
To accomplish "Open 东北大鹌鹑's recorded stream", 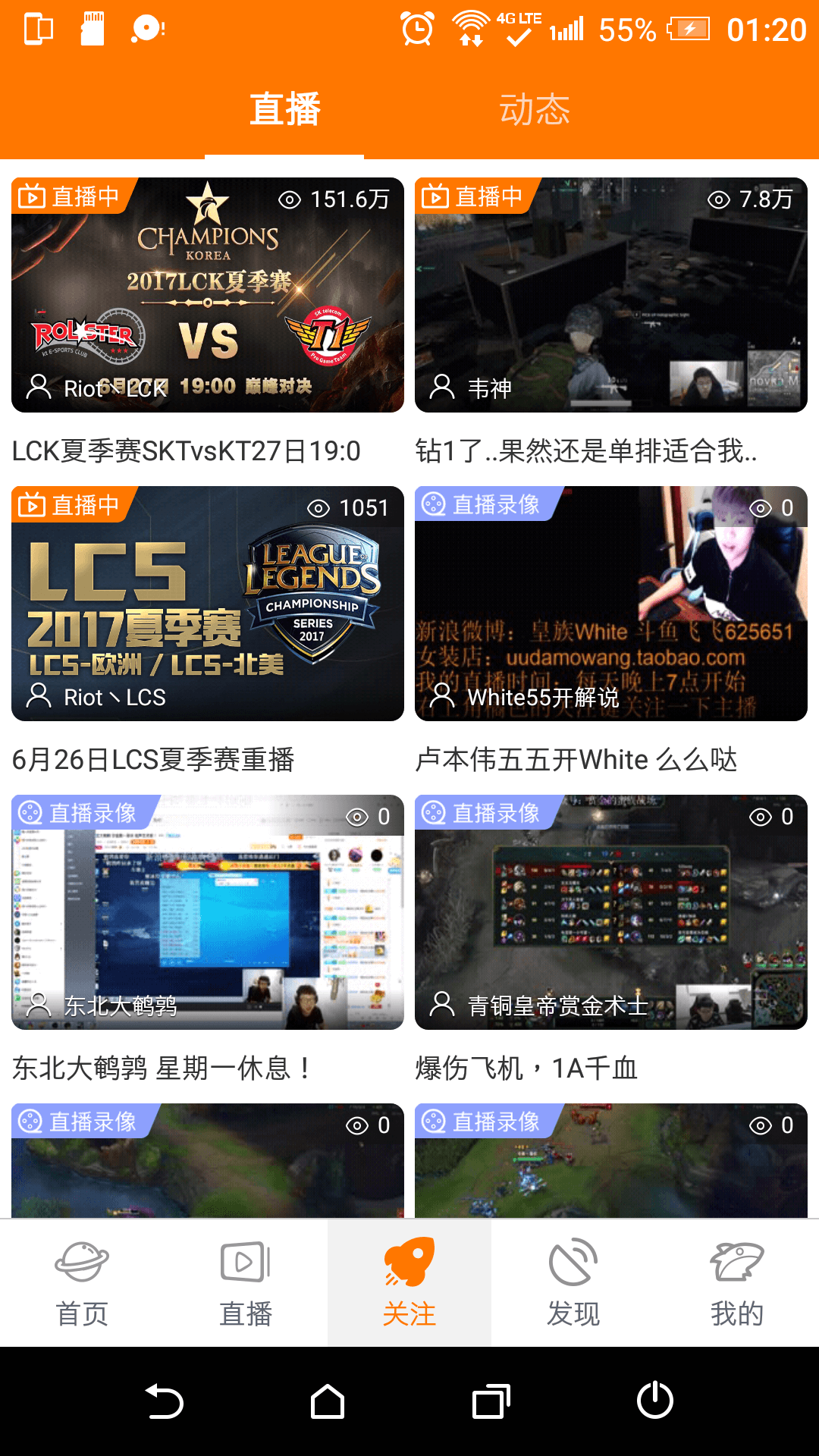I will coord(207,912).
